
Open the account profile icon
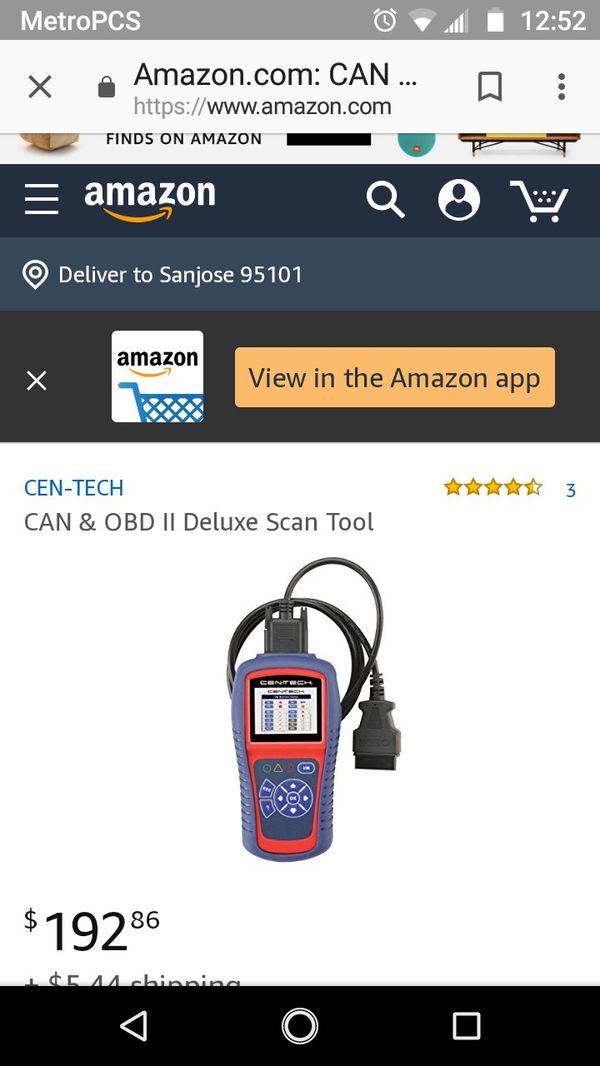(x=459, y=200)
